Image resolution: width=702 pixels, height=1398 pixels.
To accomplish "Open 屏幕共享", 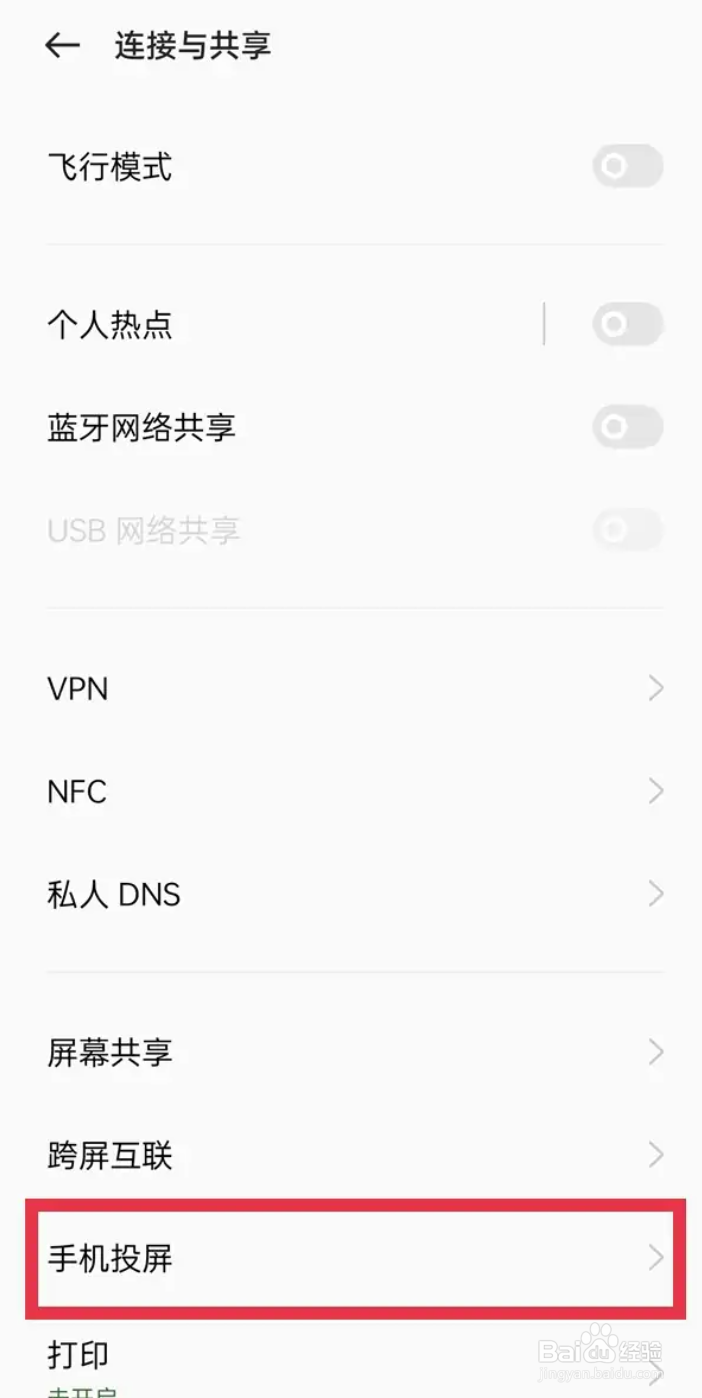I will 351,1052.
